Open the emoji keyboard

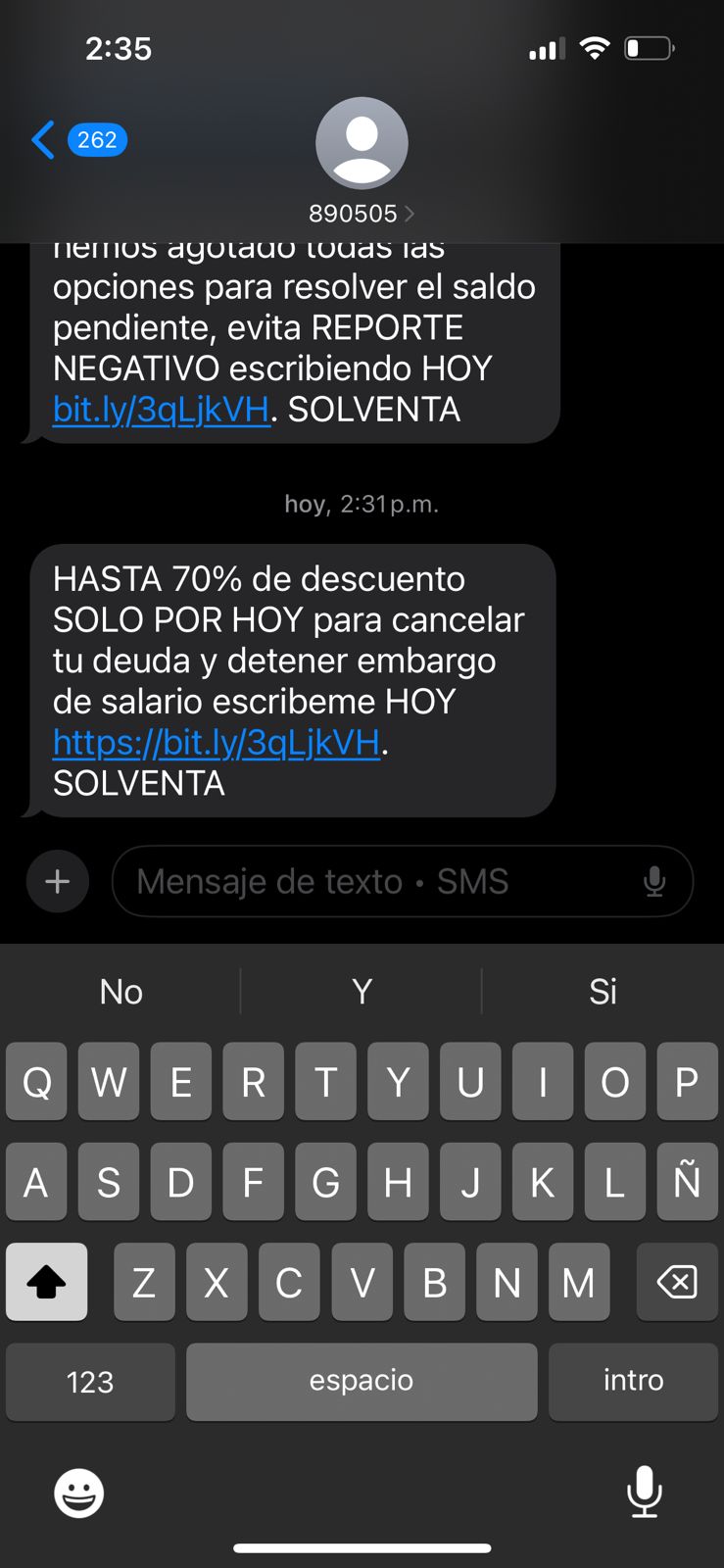[78, 1493]
